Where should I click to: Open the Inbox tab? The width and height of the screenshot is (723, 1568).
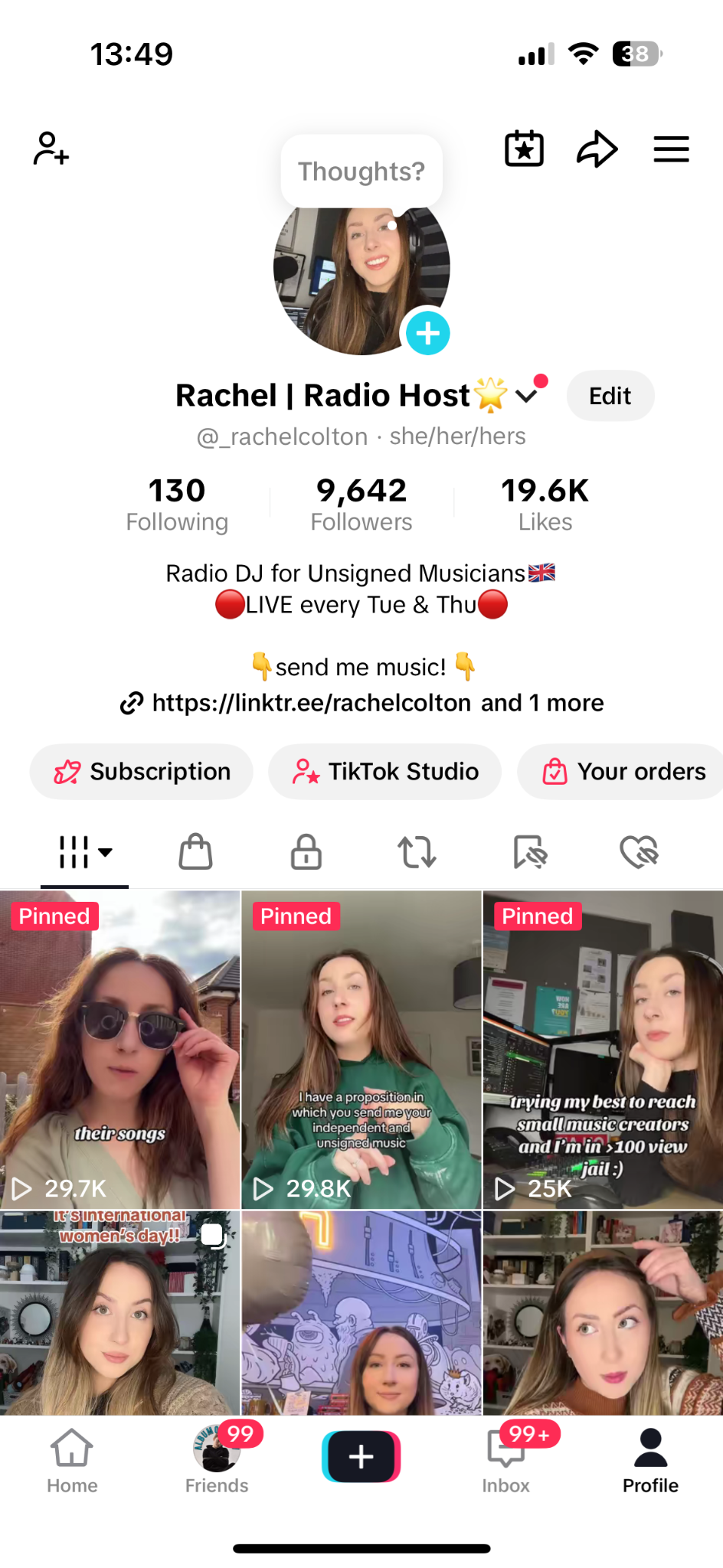tap(506, 1461)
